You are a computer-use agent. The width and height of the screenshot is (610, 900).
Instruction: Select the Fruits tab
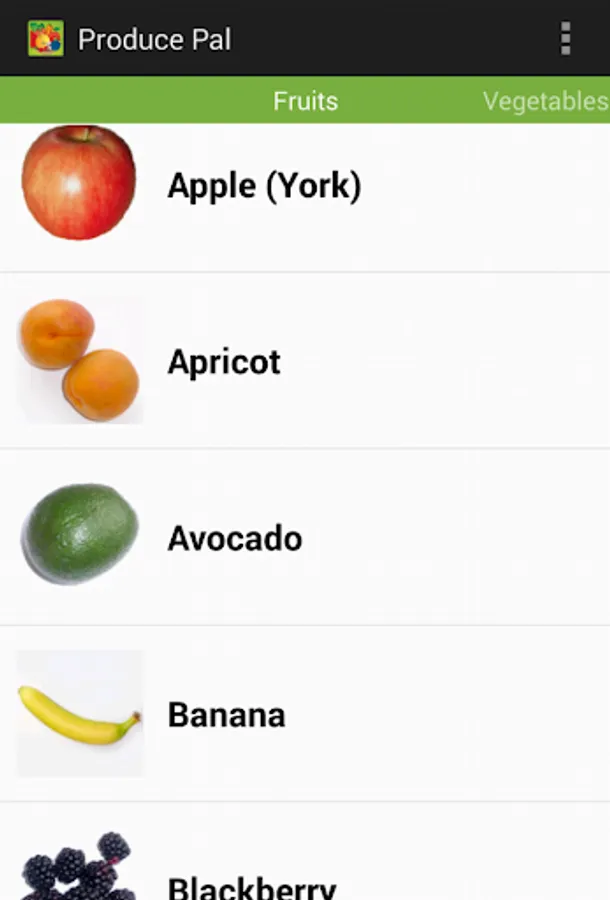(305, 101)
